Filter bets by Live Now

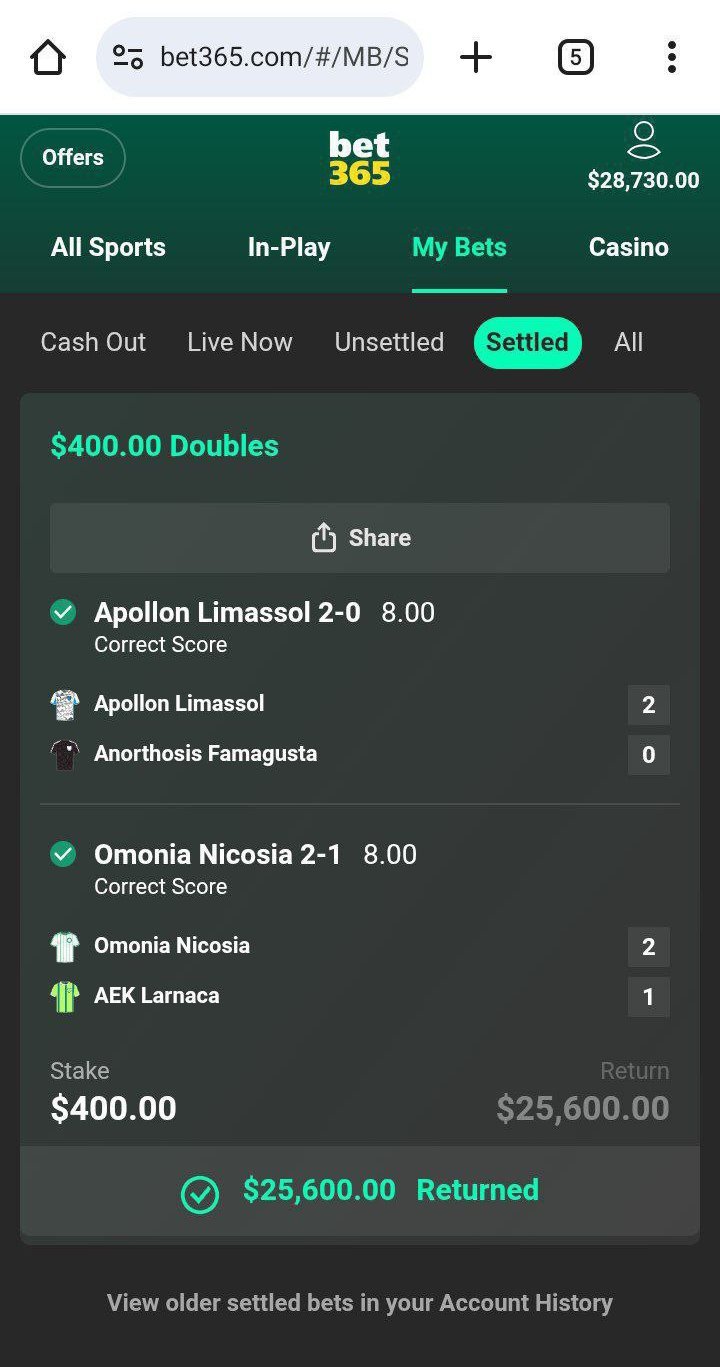tap(240, 342)
